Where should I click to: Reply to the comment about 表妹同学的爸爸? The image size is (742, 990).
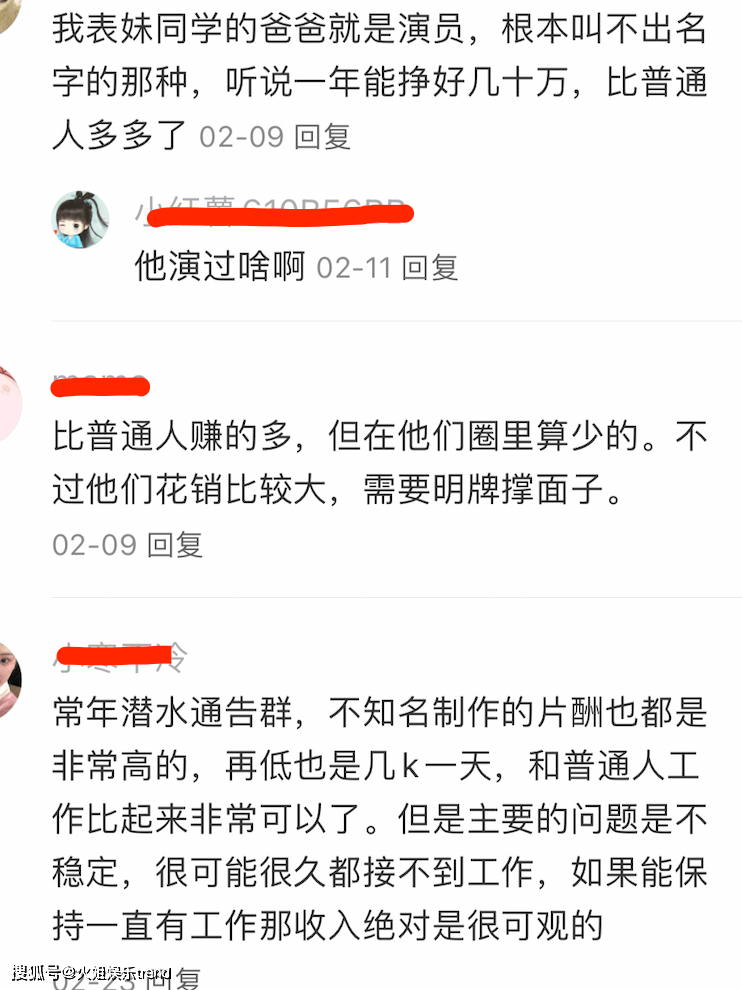click(x=323, y=137)
